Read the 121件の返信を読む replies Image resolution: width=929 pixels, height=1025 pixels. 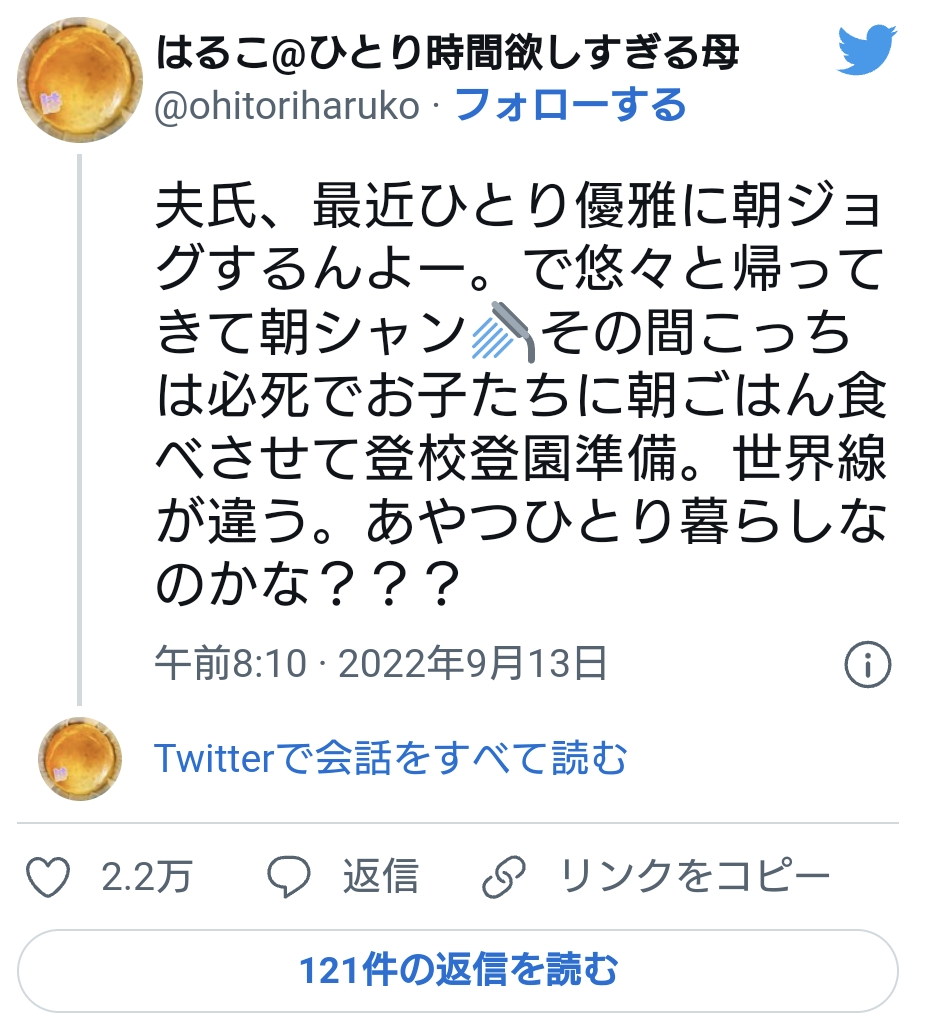coord(458,970)
